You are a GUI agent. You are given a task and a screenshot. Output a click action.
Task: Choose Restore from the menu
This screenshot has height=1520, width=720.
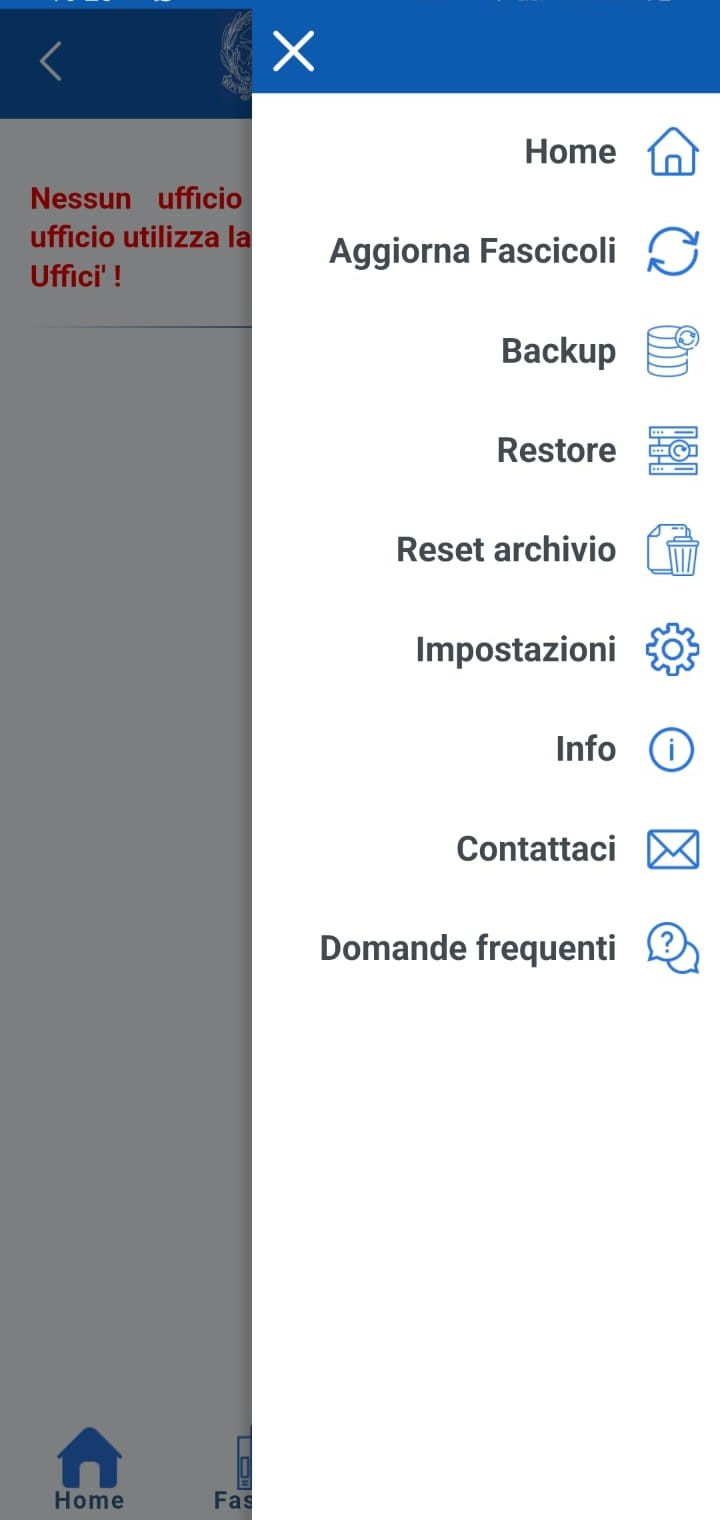[x=556, y=450]
